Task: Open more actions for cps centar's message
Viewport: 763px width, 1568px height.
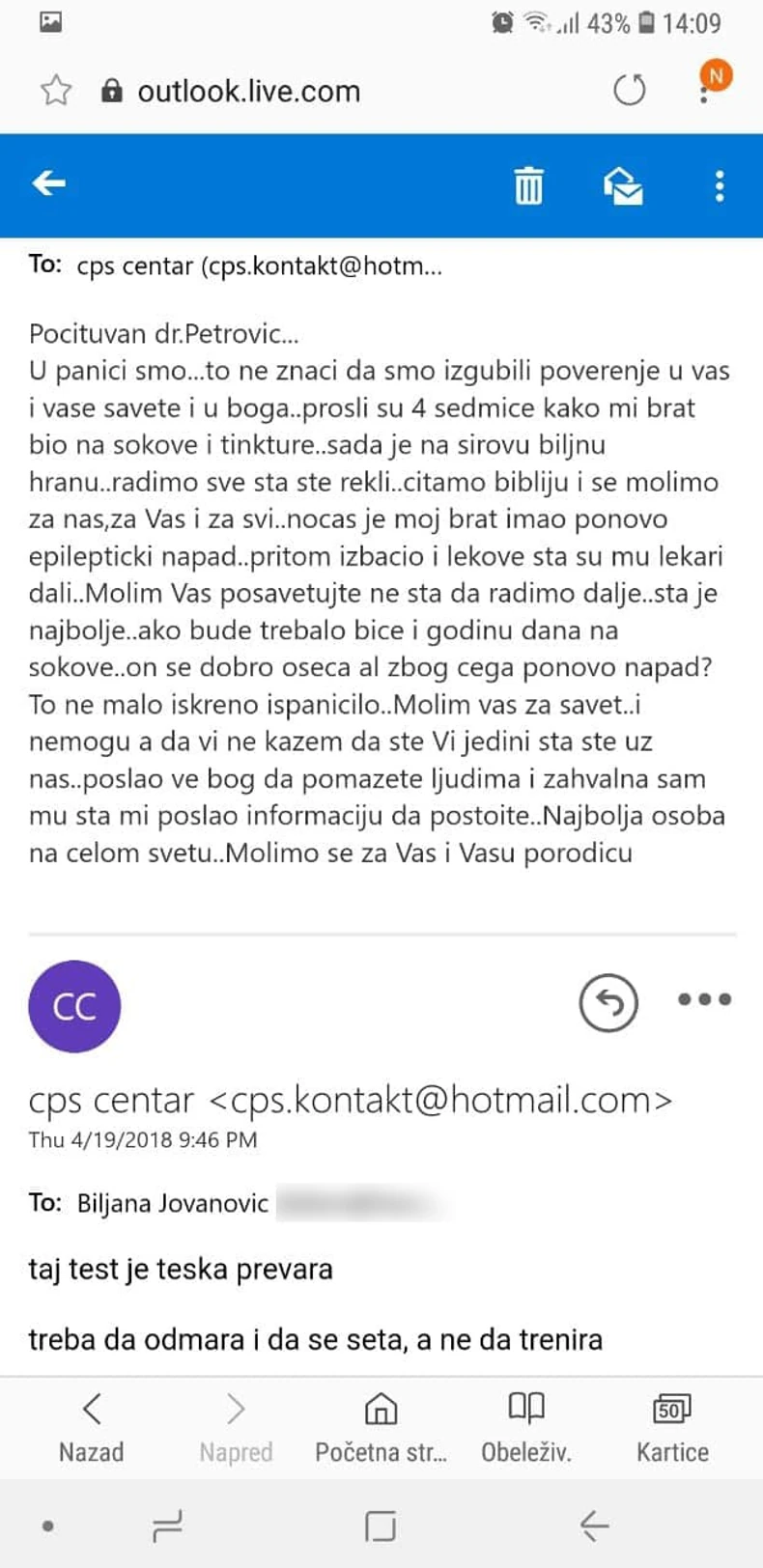Action: click(x=704, y=1000)
